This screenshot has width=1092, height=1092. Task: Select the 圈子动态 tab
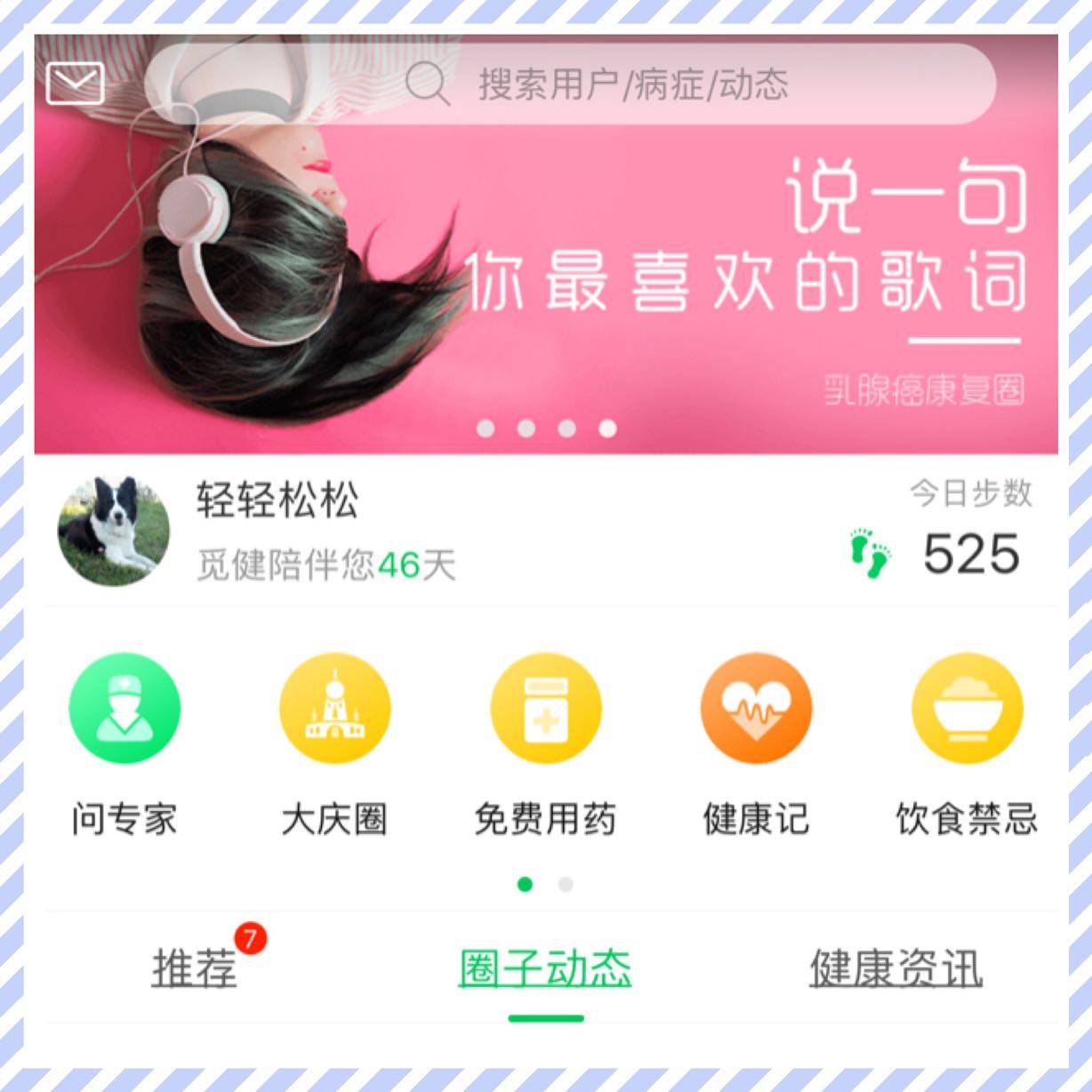click(x=545, y=968)
